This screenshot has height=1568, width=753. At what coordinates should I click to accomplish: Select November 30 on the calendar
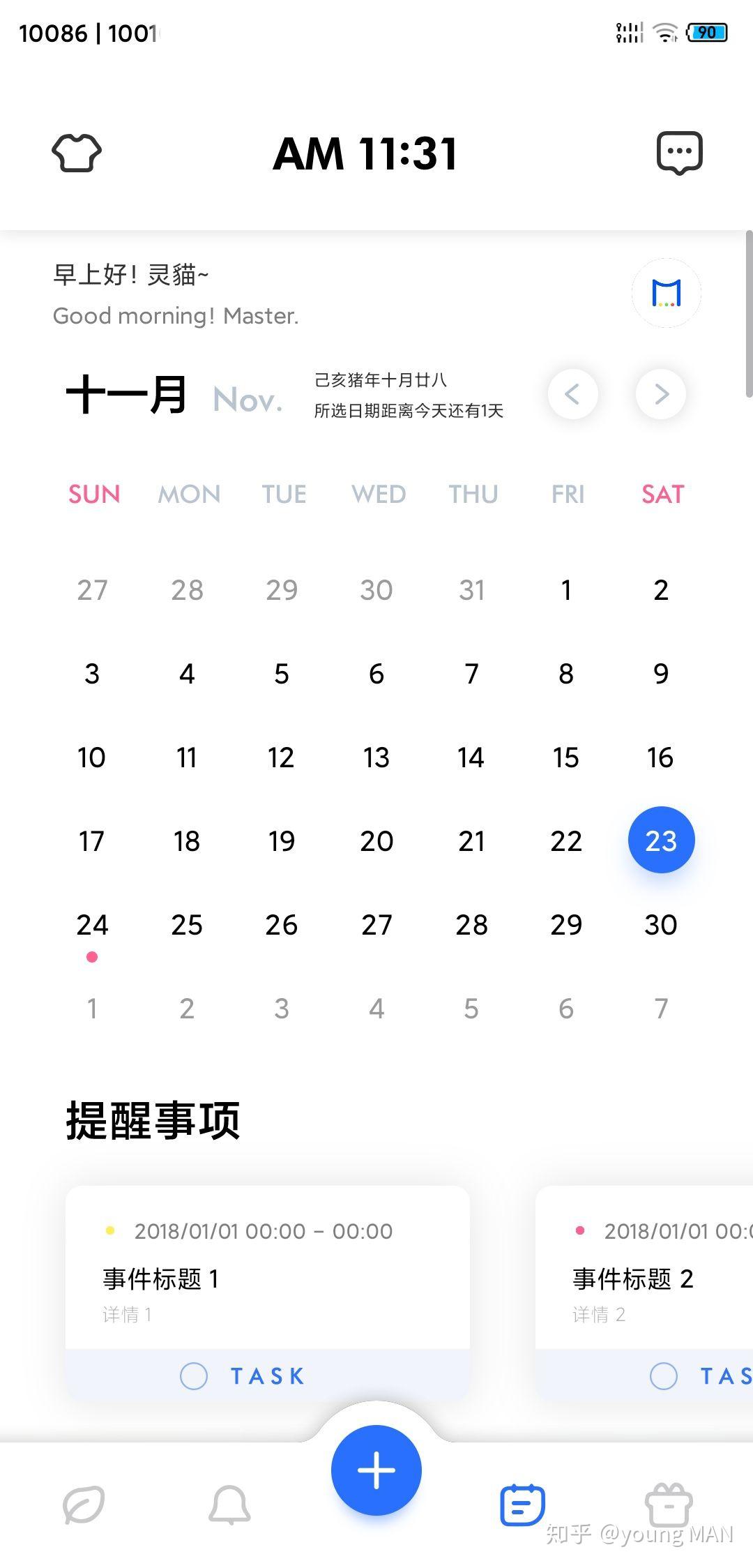pyautogui.click(x=661, y=925)
